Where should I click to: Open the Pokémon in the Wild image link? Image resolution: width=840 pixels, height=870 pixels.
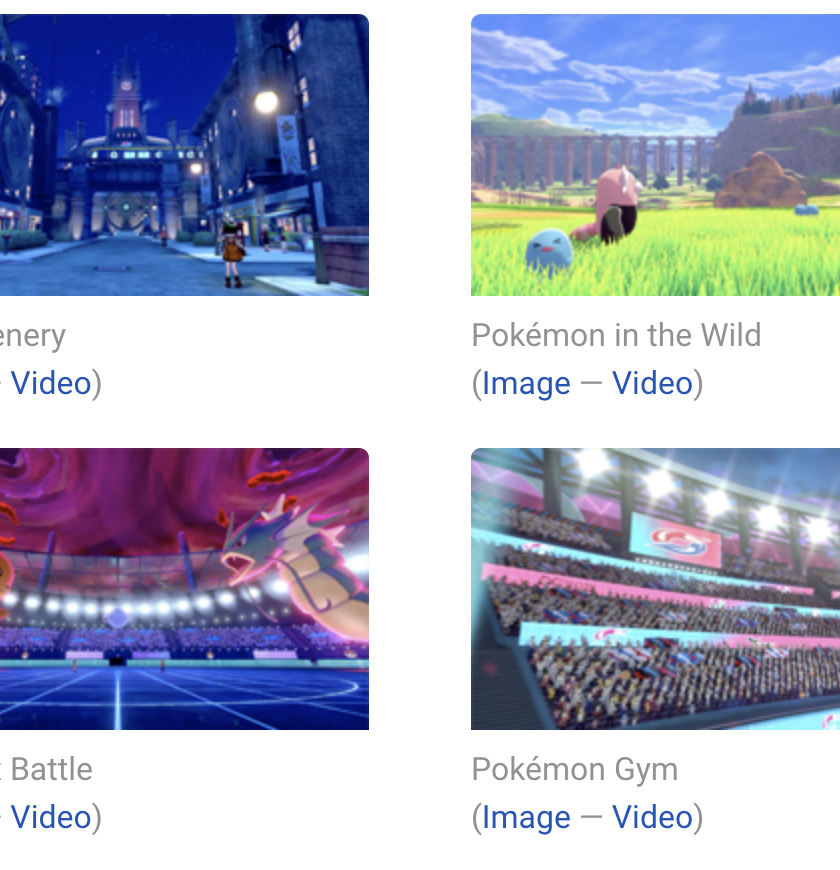coord(526,384)
